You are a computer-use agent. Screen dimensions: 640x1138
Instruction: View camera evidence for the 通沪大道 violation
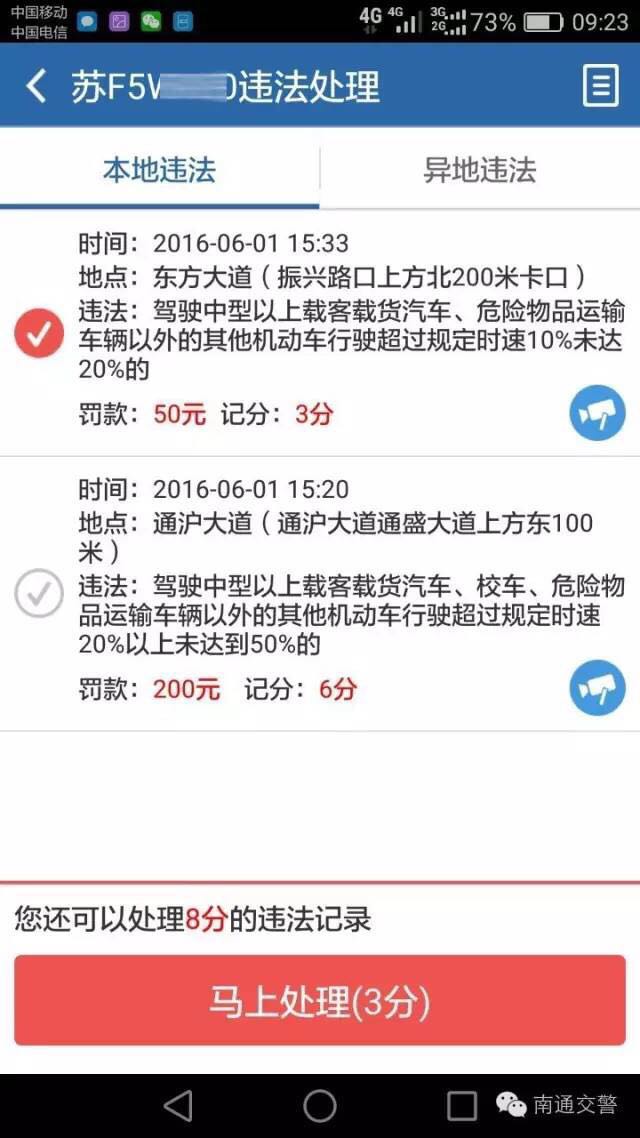597,688
